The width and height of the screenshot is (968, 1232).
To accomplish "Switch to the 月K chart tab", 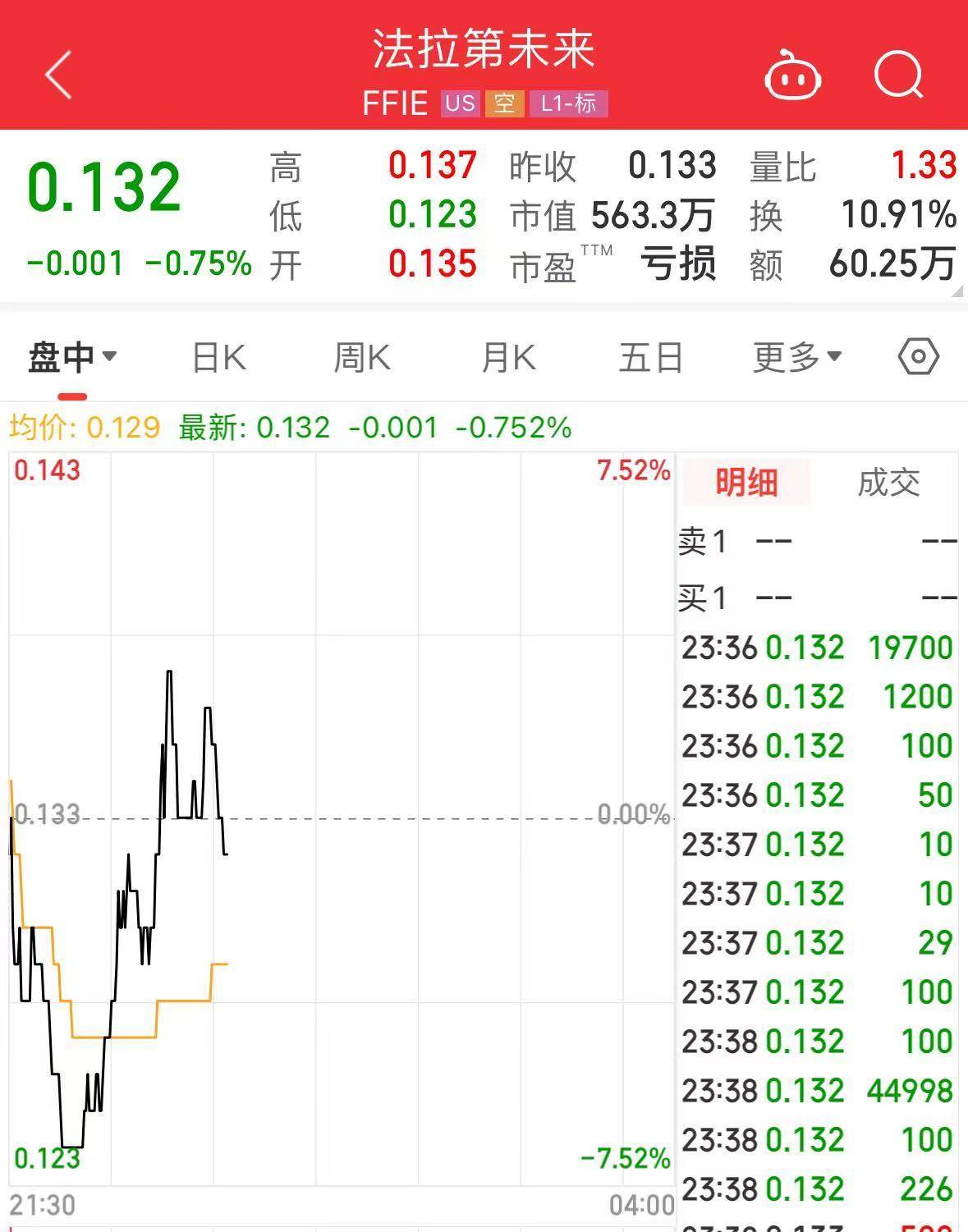I will click(x=508, y=358).
